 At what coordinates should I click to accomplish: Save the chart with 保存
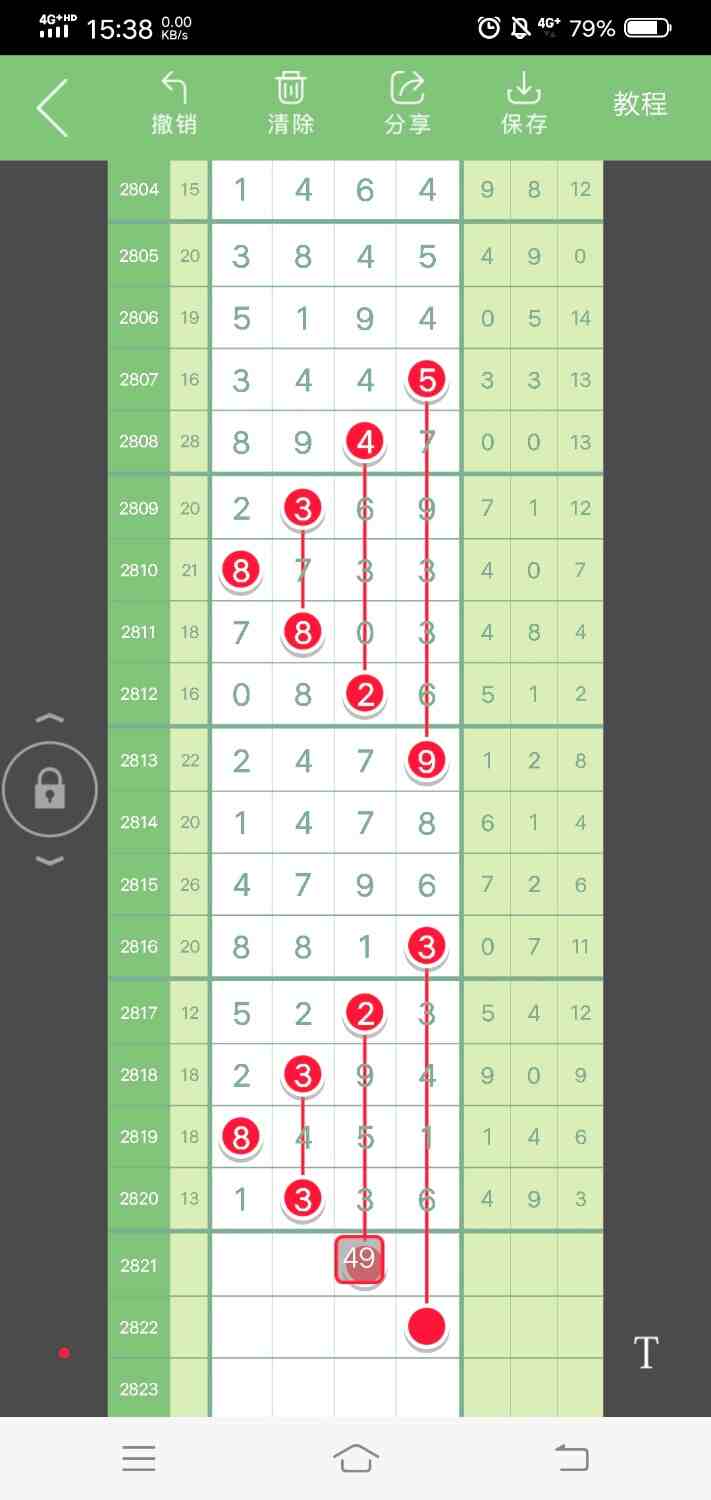pyautogui.click(x=524, y=104)
